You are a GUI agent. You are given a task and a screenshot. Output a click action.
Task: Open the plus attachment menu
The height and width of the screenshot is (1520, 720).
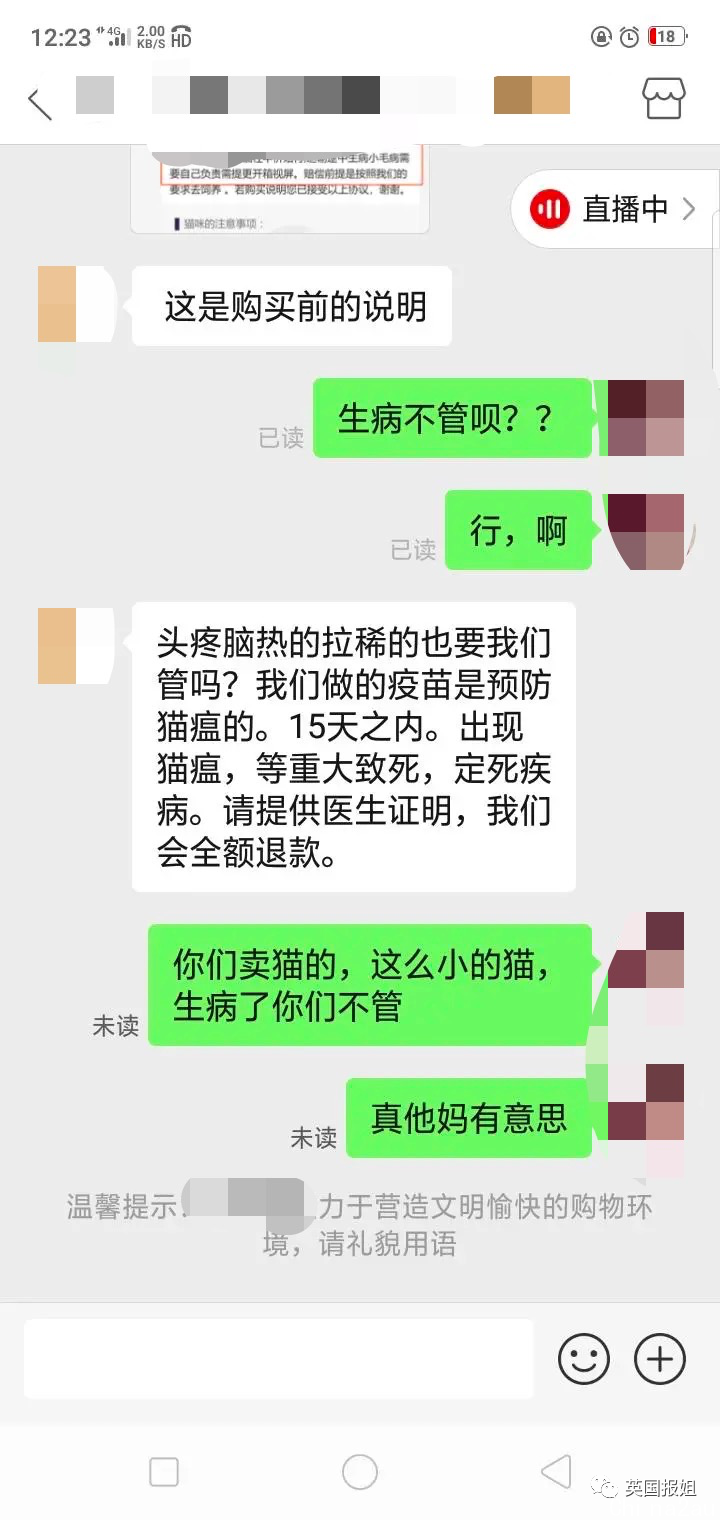click(x=660, y=1359)
